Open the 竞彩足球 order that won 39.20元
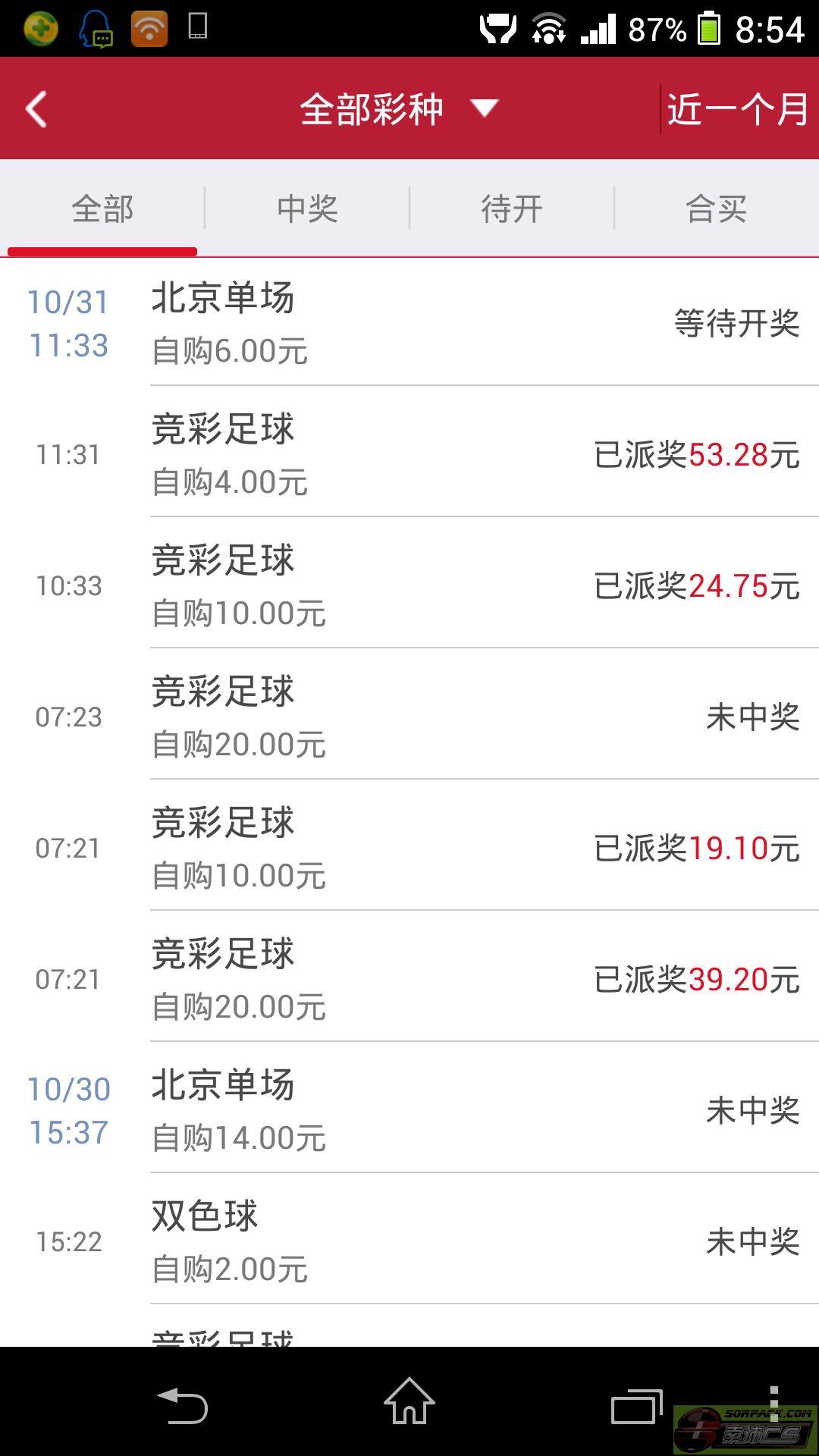The width and height of the screenshot is (819, 1456). pyautogui.click(x=455, y=979)
